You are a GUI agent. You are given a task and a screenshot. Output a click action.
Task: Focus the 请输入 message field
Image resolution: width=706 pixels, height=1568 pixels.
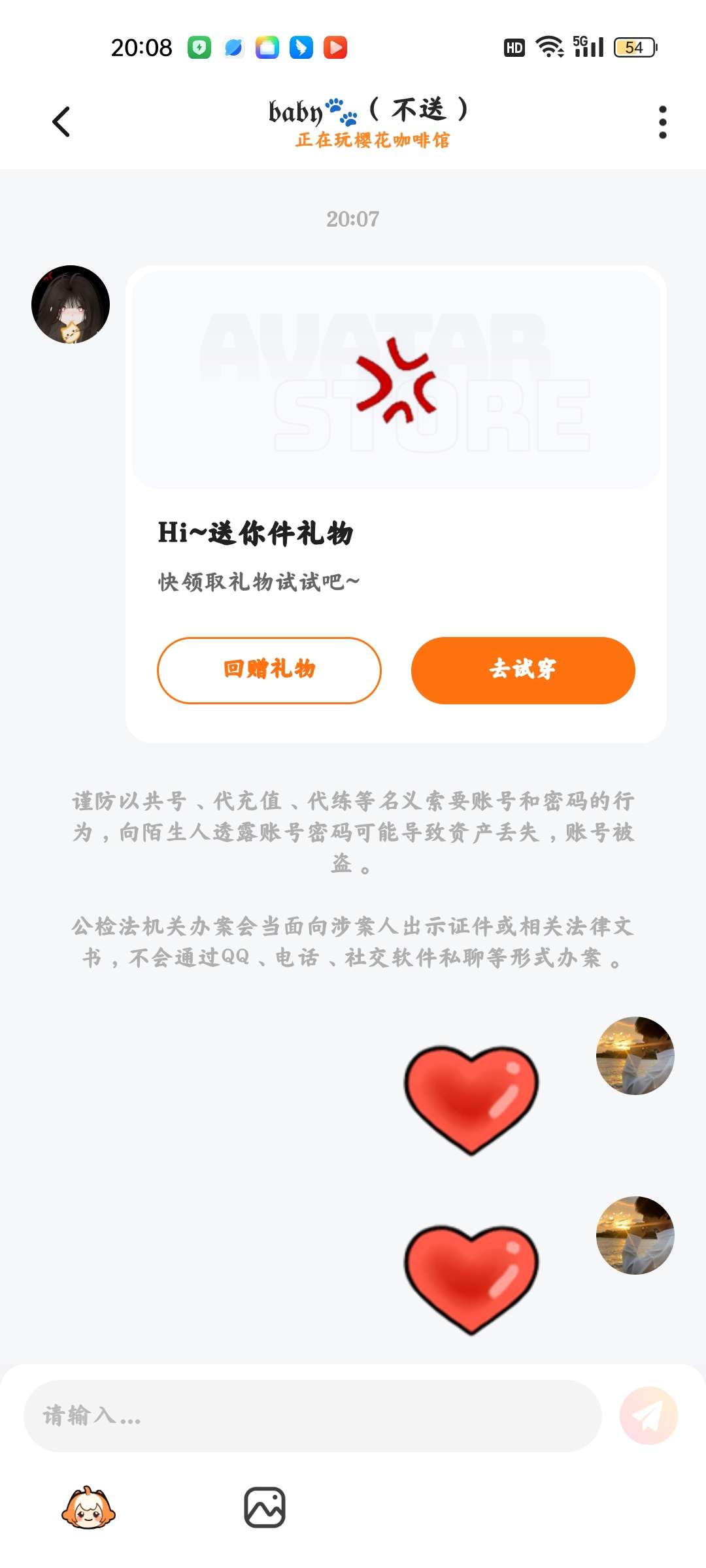[x=312, y=1416]
